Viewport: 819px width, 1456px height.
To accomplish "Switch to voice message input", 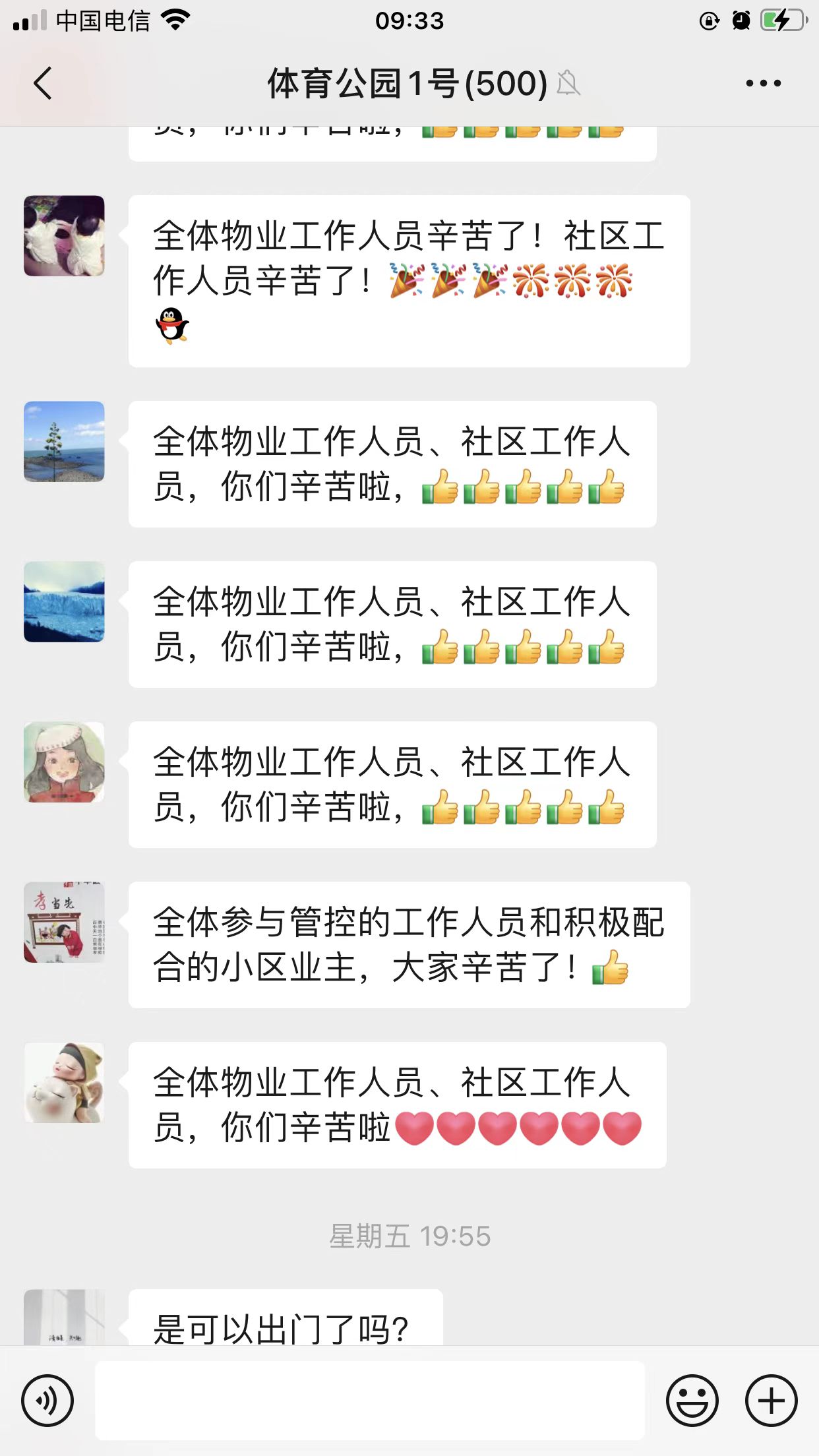I will tap(47, 1400).
